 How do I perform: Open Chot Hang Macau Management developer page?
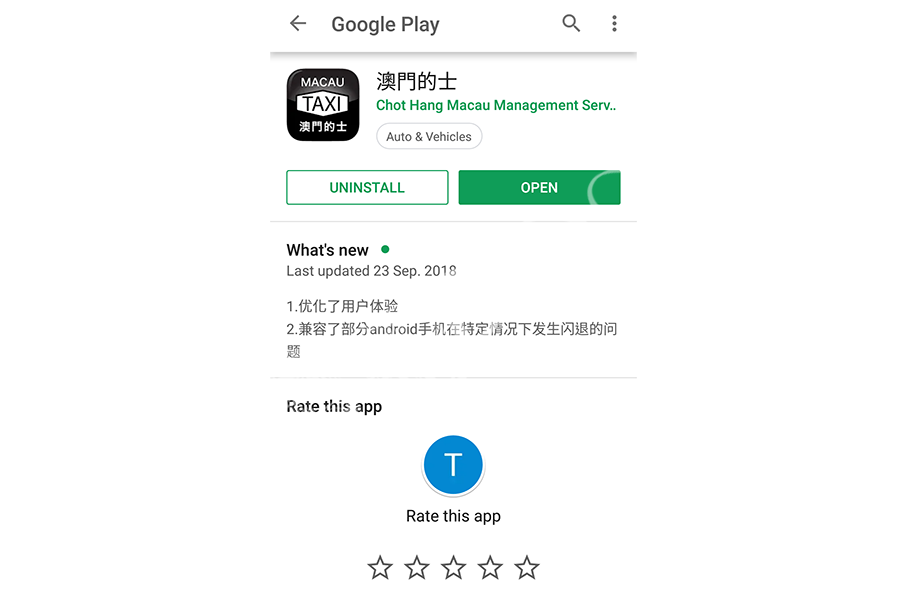point(495,105)
